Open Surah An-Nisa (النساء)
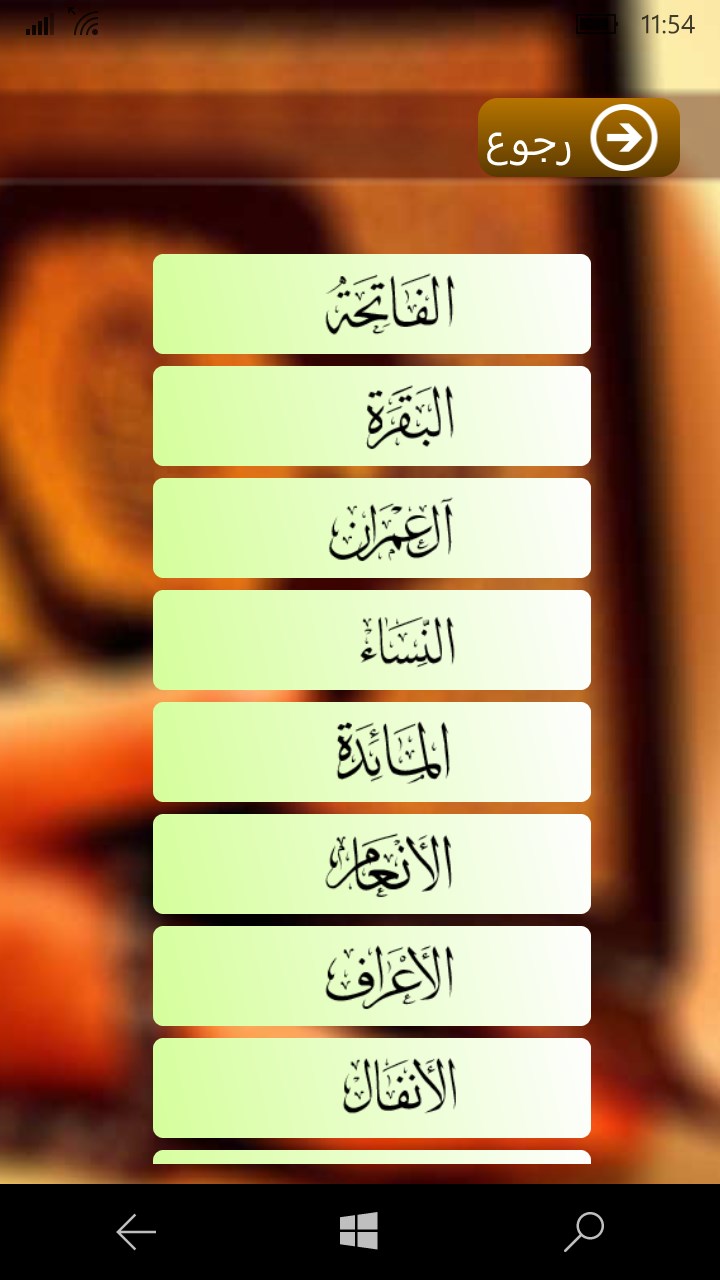Screen dimensions: 720x1280 [371, 640]
